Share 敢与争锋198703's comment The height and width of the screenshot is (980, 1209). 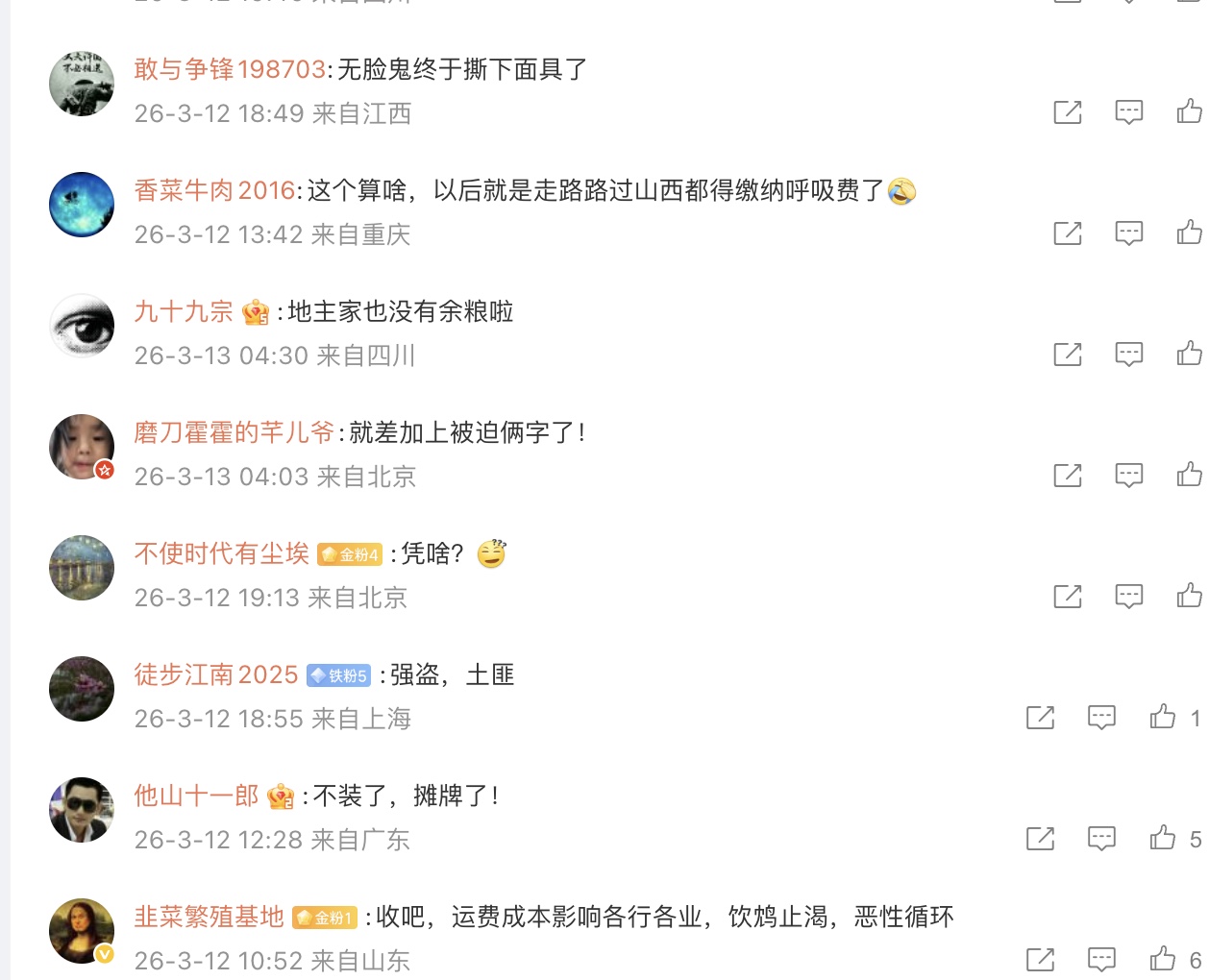point(1068,111)
